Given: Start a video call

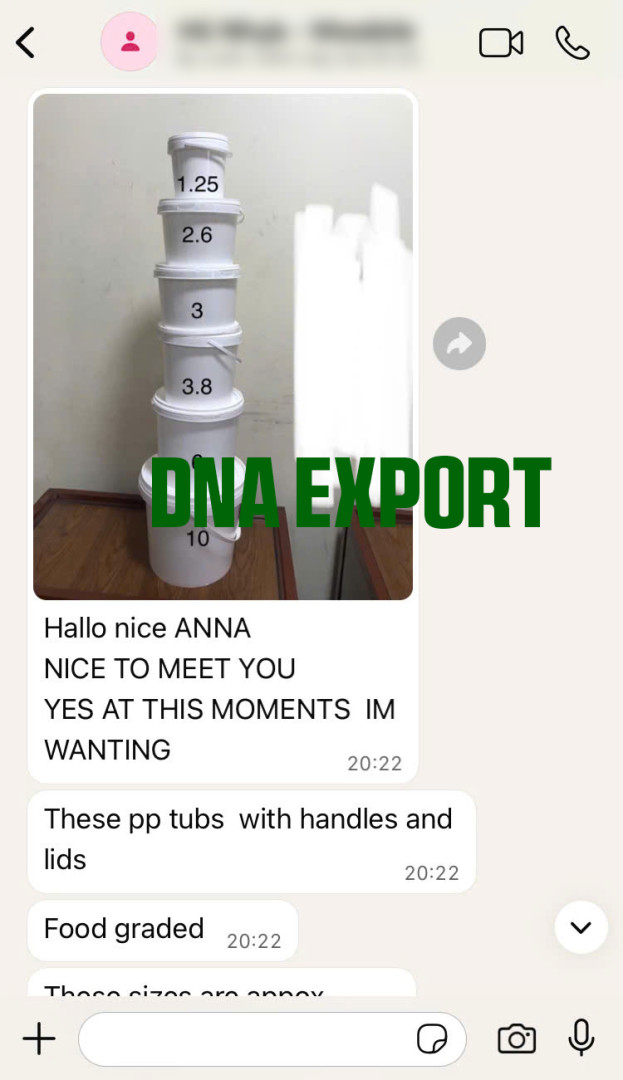Looking at the screenshot, I should point(500,43).
